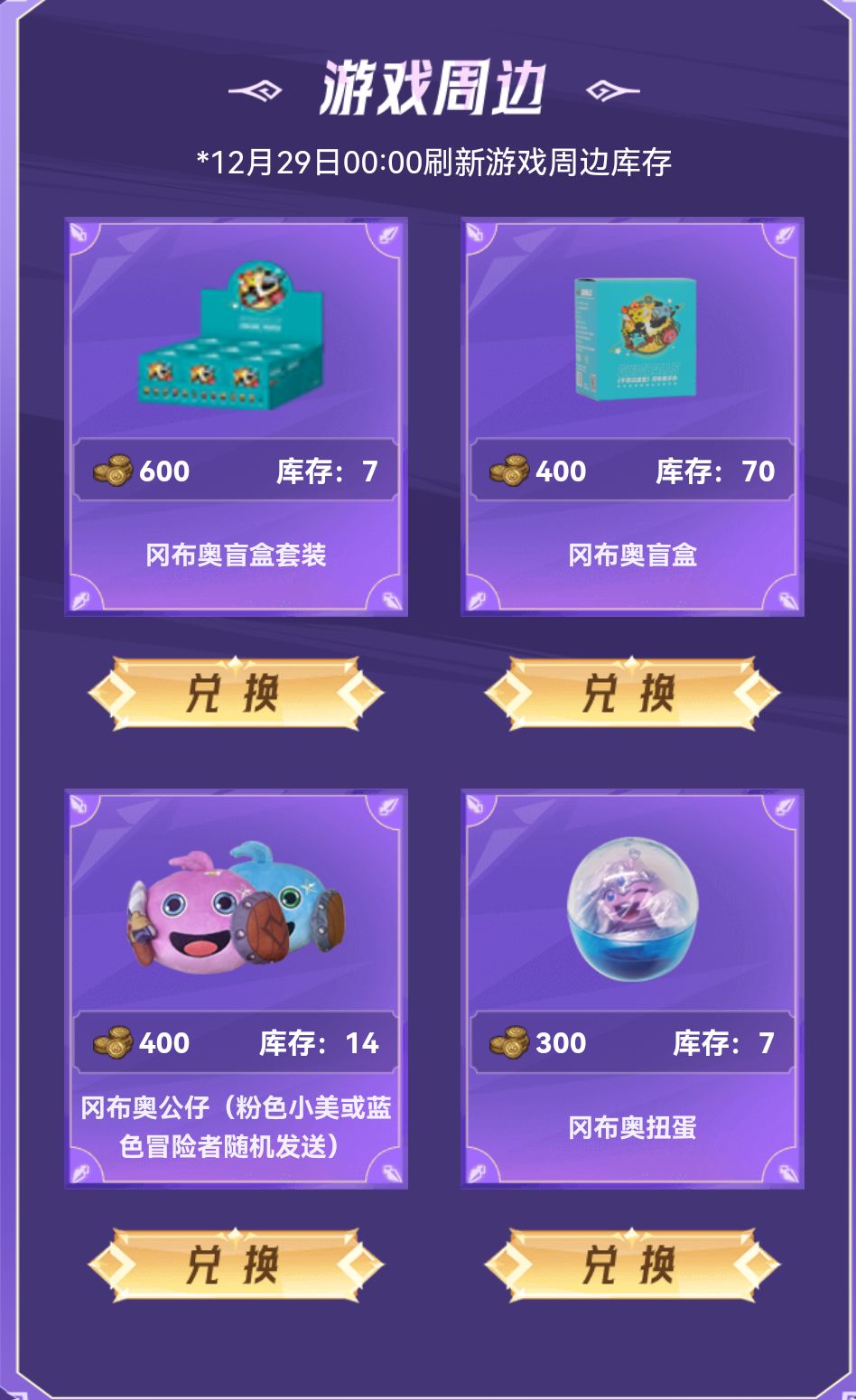Viewport: 856px width, 1400px height.
Task: Click the right decorative arrow beside 游戏周边 title
Action: (614, 89)
